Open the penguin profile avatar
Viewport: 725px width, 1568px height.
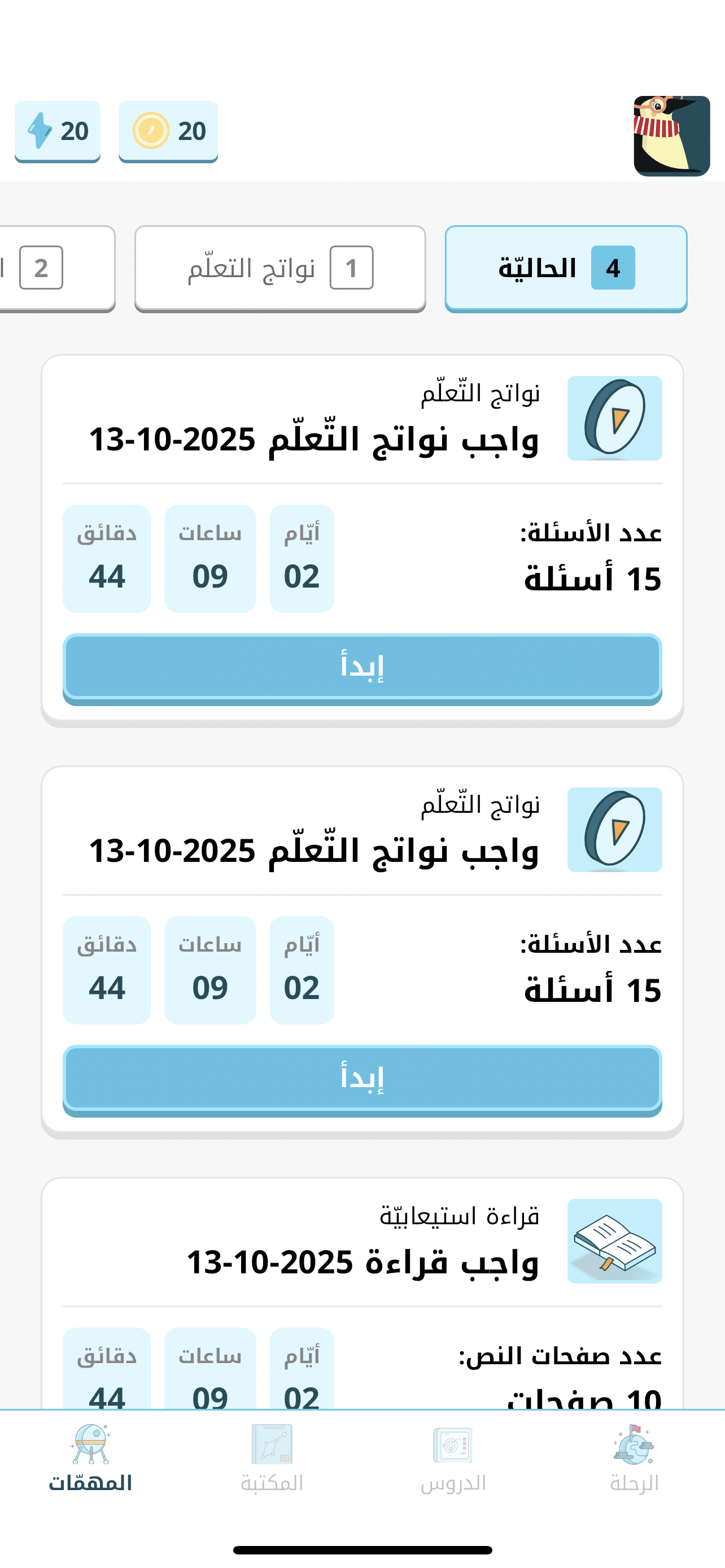(671, 135)
